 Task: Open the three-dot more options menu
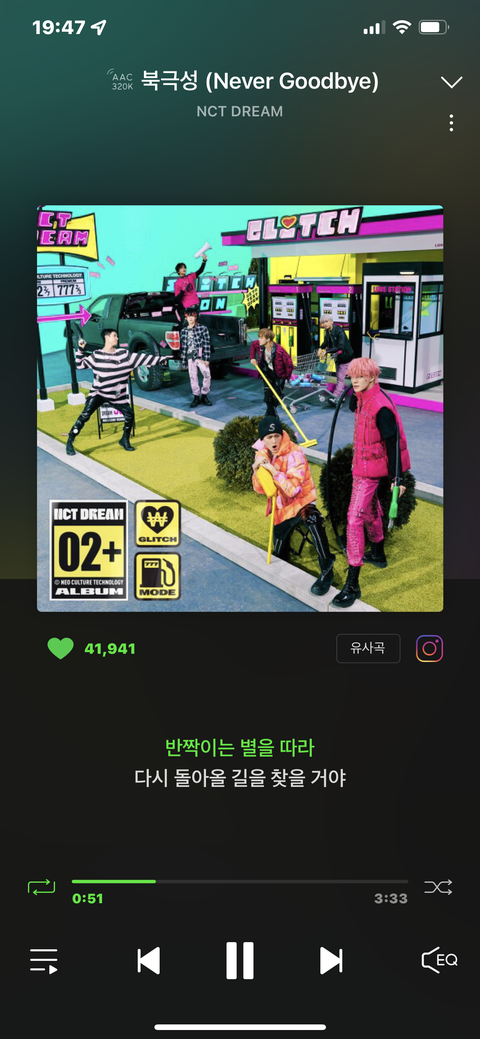click(x=451, y=123)
